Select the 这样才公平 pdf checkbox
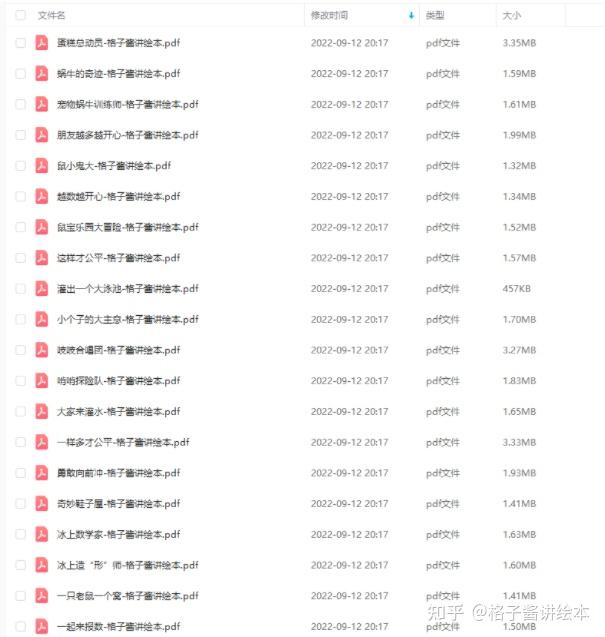605x637 pixels. click(x=21, y=258)
